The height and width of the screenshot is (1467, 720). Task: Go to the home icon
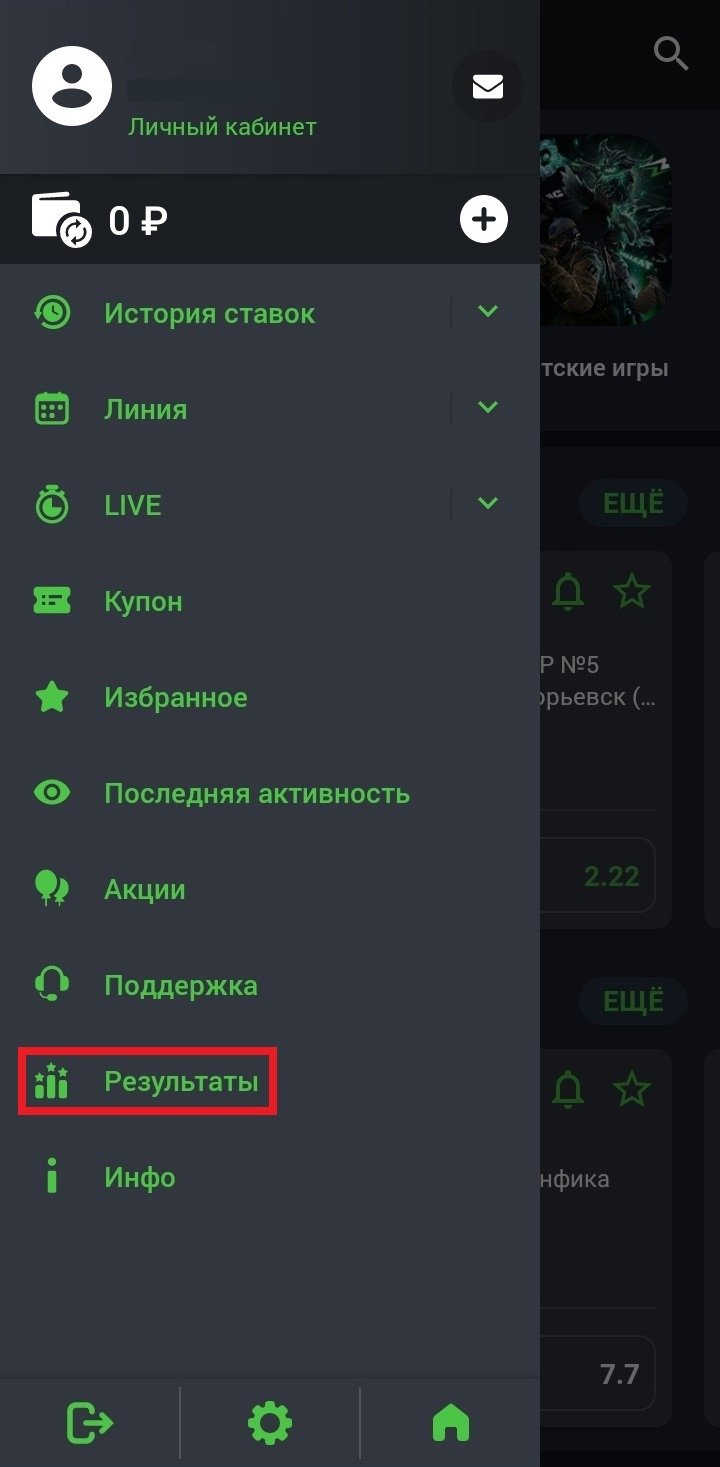pyautogui.click(x=450, y=1422)
